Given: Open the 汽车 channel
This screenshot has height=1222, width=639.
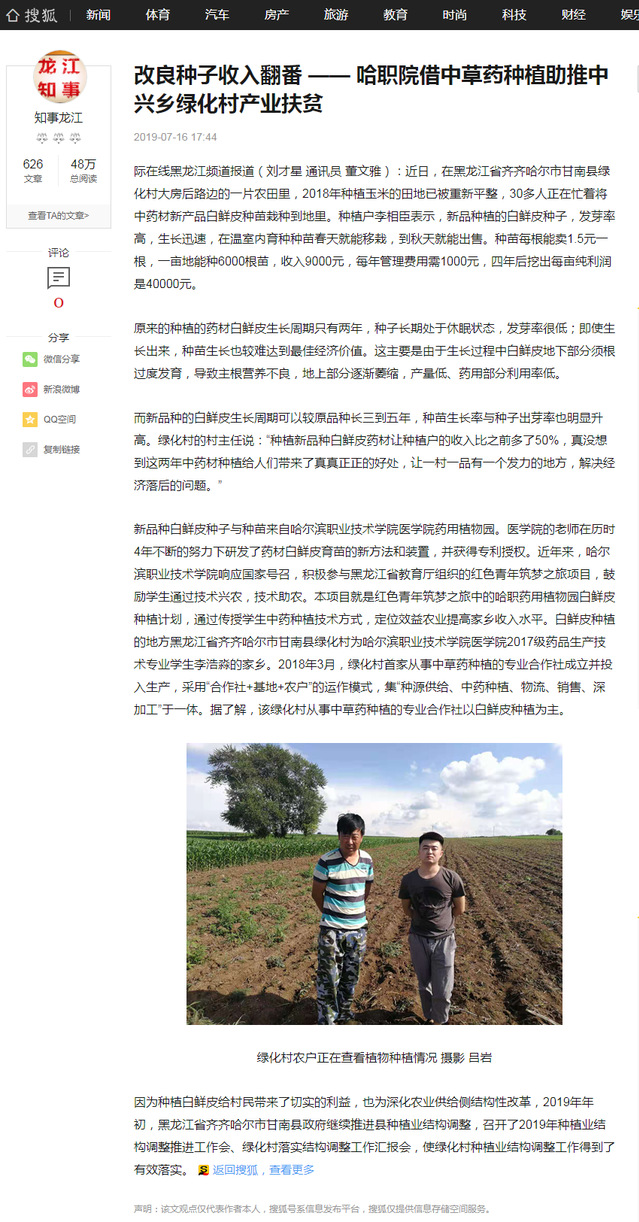Looking at the screenshot, I should point(217,14).
